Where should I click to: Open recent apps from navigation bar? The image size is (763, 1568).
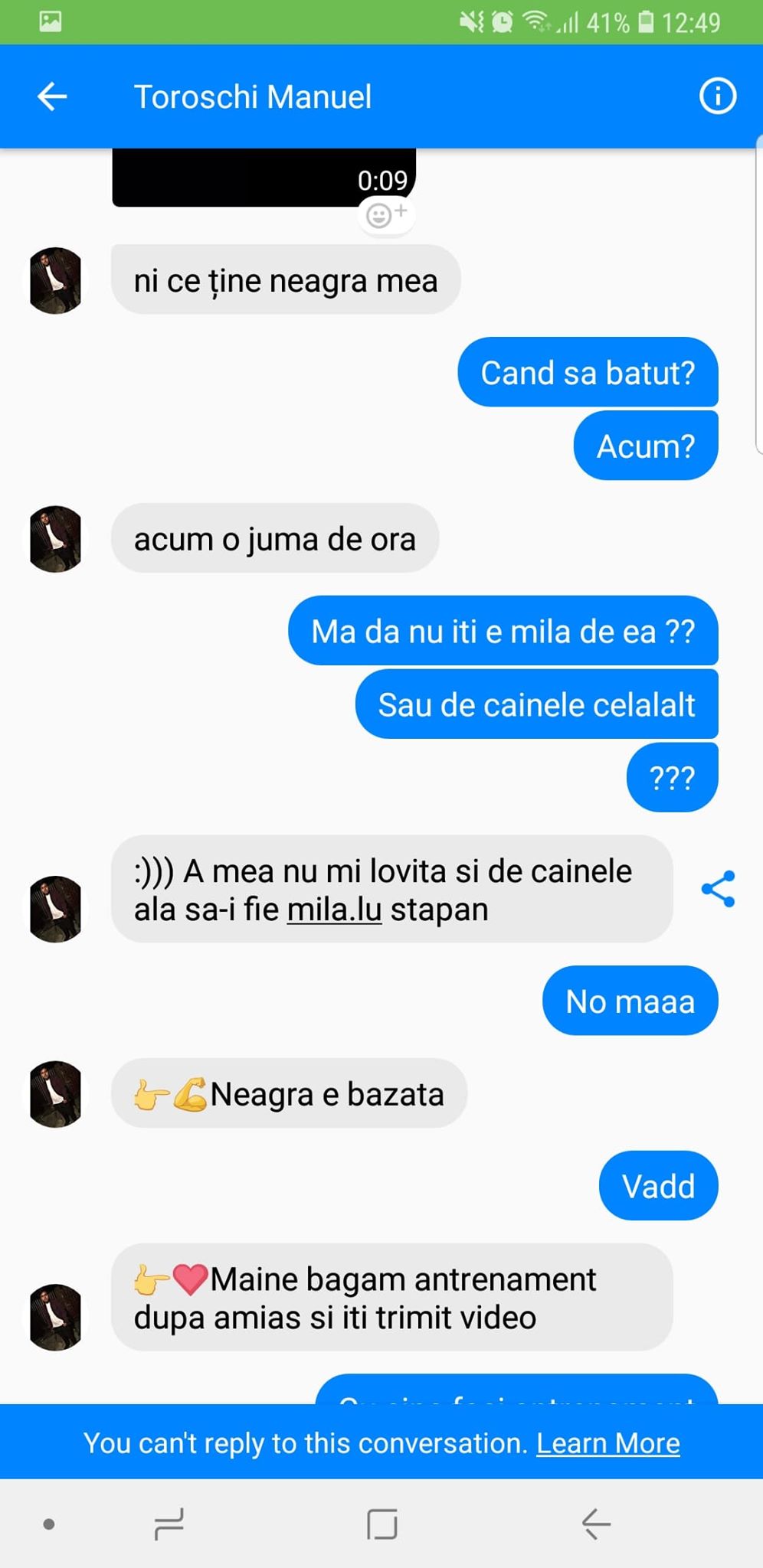point(169,1524)
